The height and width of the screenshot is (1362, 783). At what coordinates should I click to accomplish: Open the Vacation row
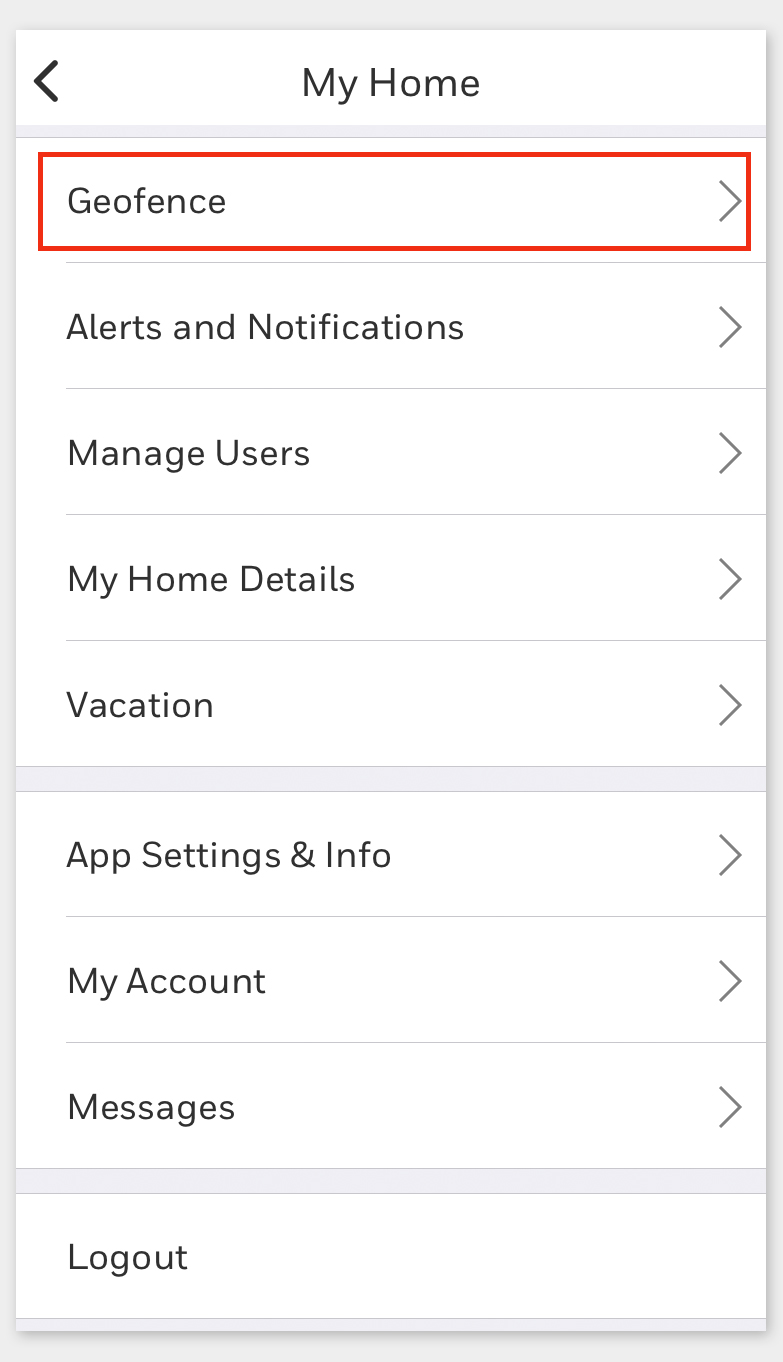coord(393,705)
